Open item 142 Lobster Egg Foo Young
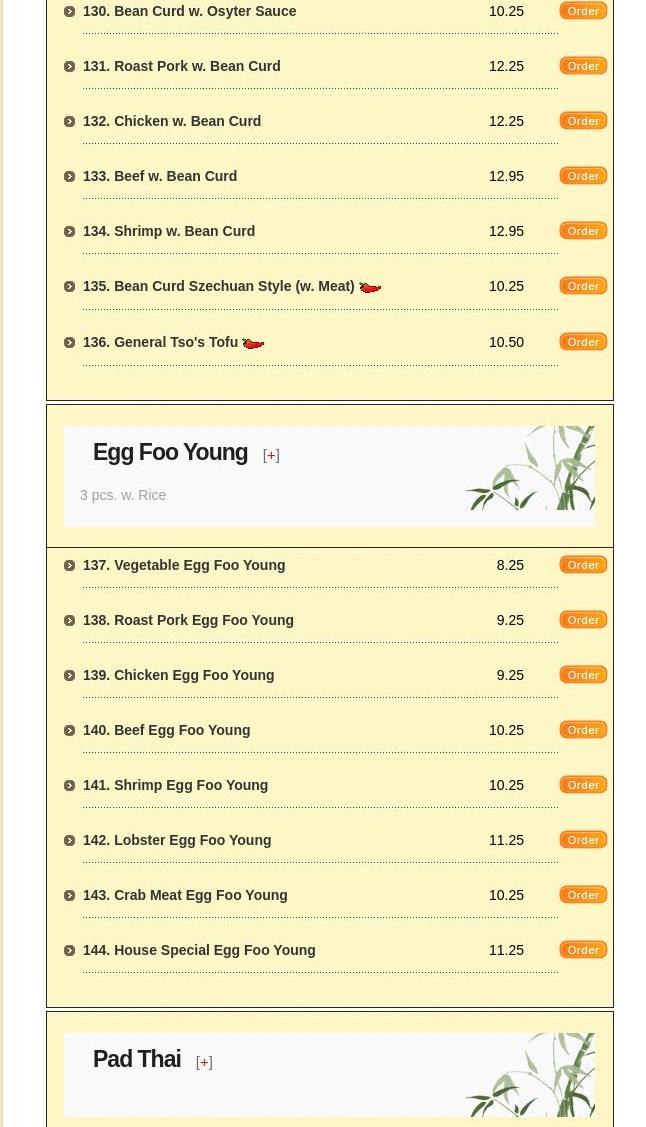 coord(177,840)
